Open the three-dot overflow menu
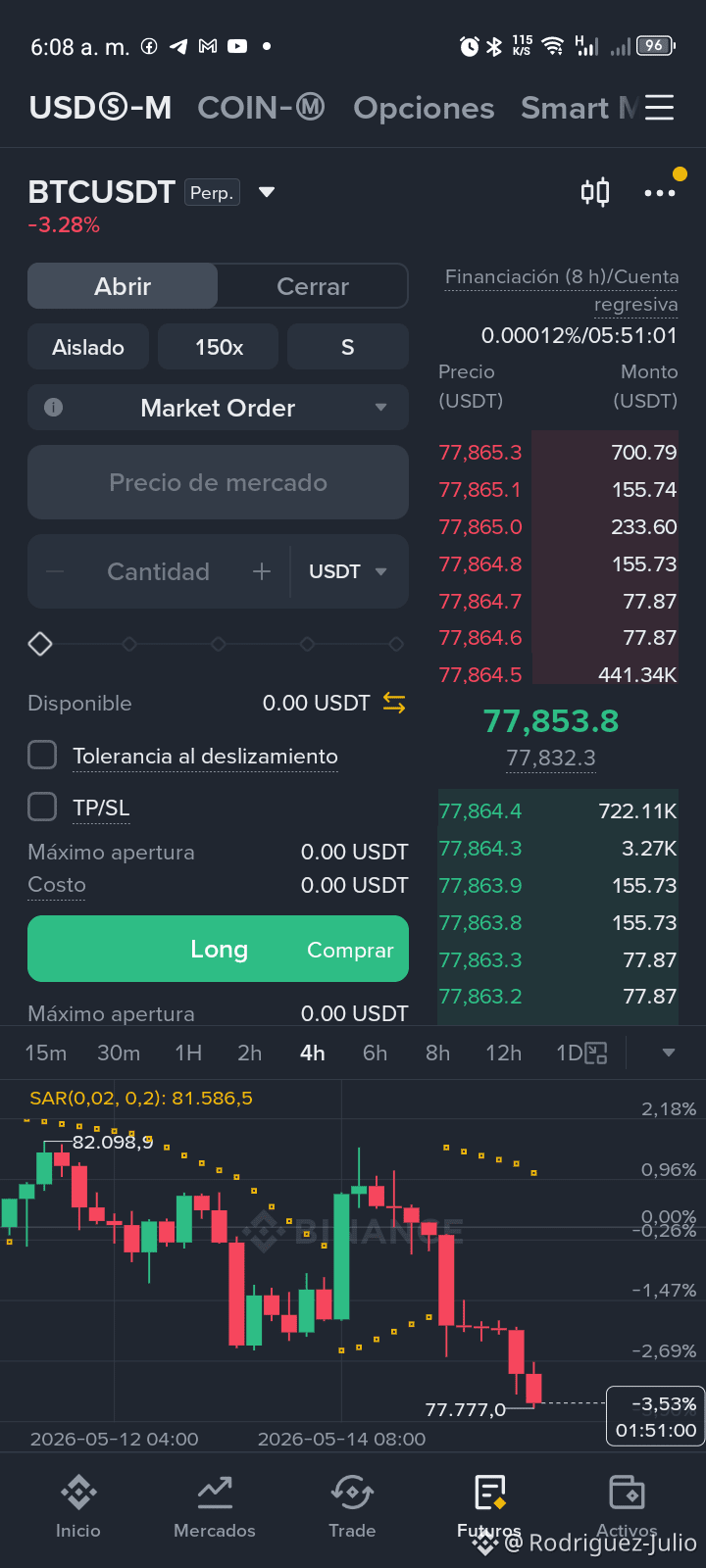 click(x=660, y=193)
